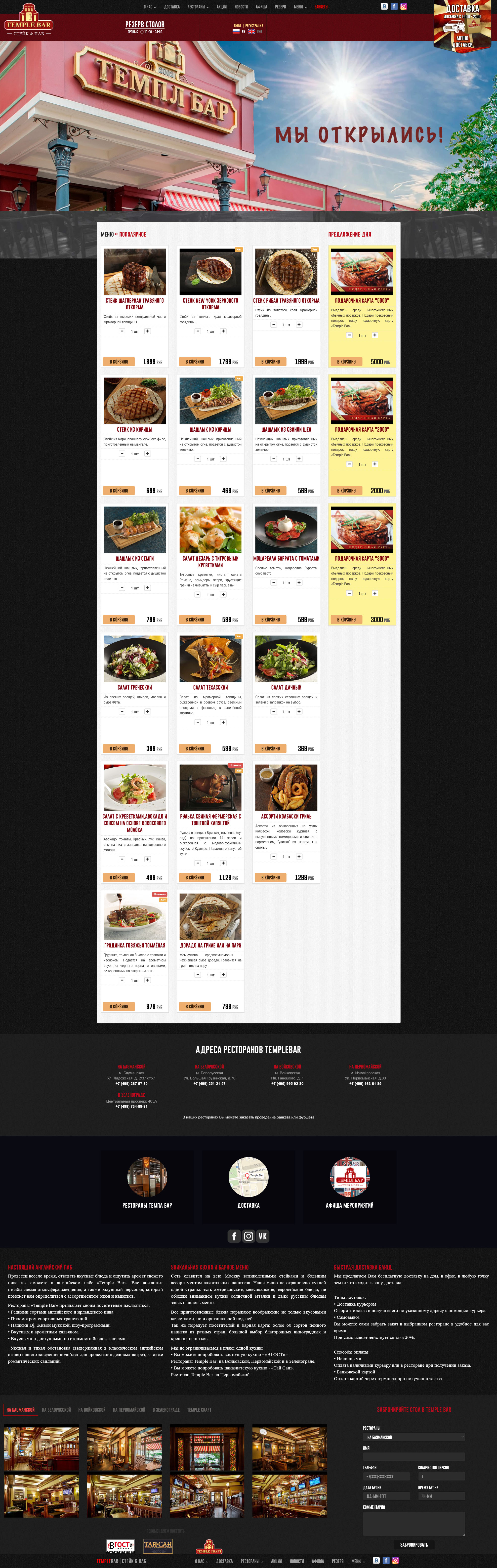
Task: Add Подарочная карта "5000" to cart
Action: coord(347,362)
